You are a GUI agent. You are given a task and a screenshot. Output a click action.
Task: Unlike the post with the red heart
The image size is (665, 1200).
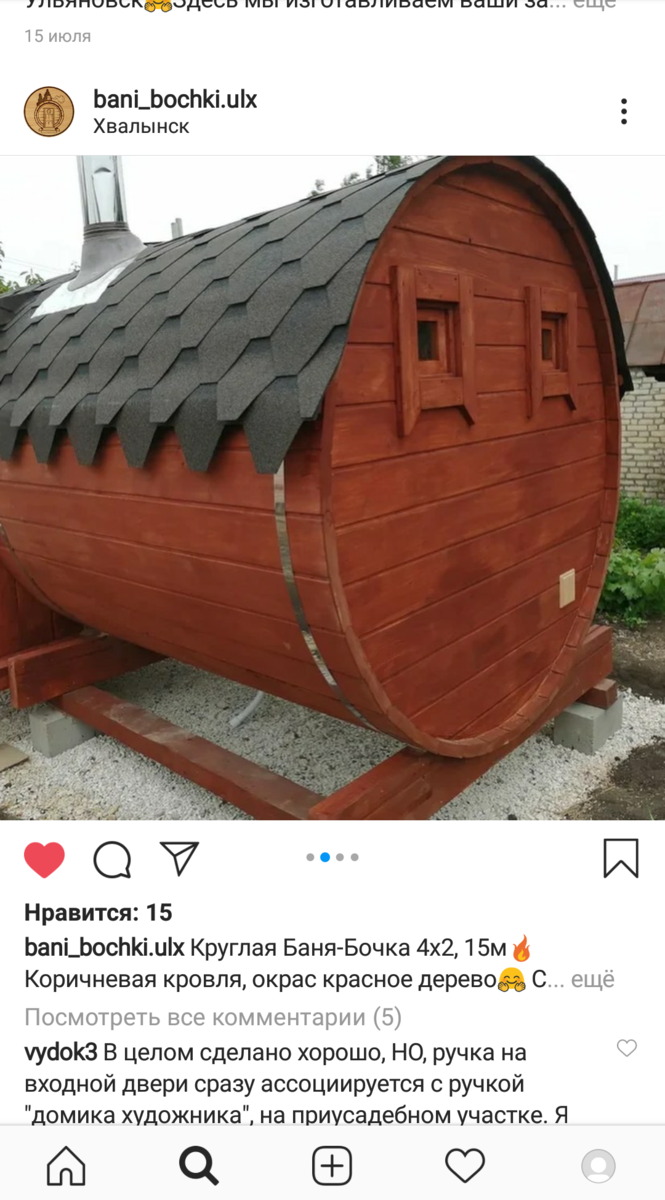click(x=44, y=859)
